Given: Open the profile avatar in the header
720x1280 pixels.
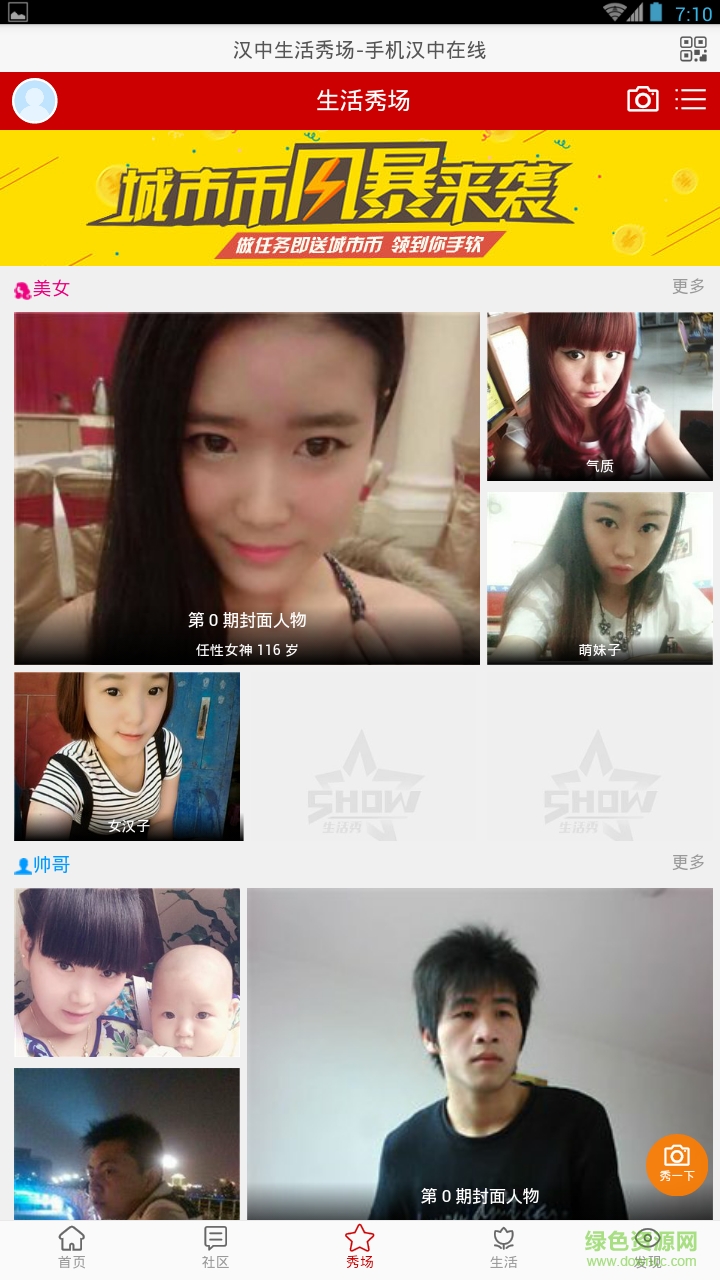Looking at the screenshot, I should [35, 101].
